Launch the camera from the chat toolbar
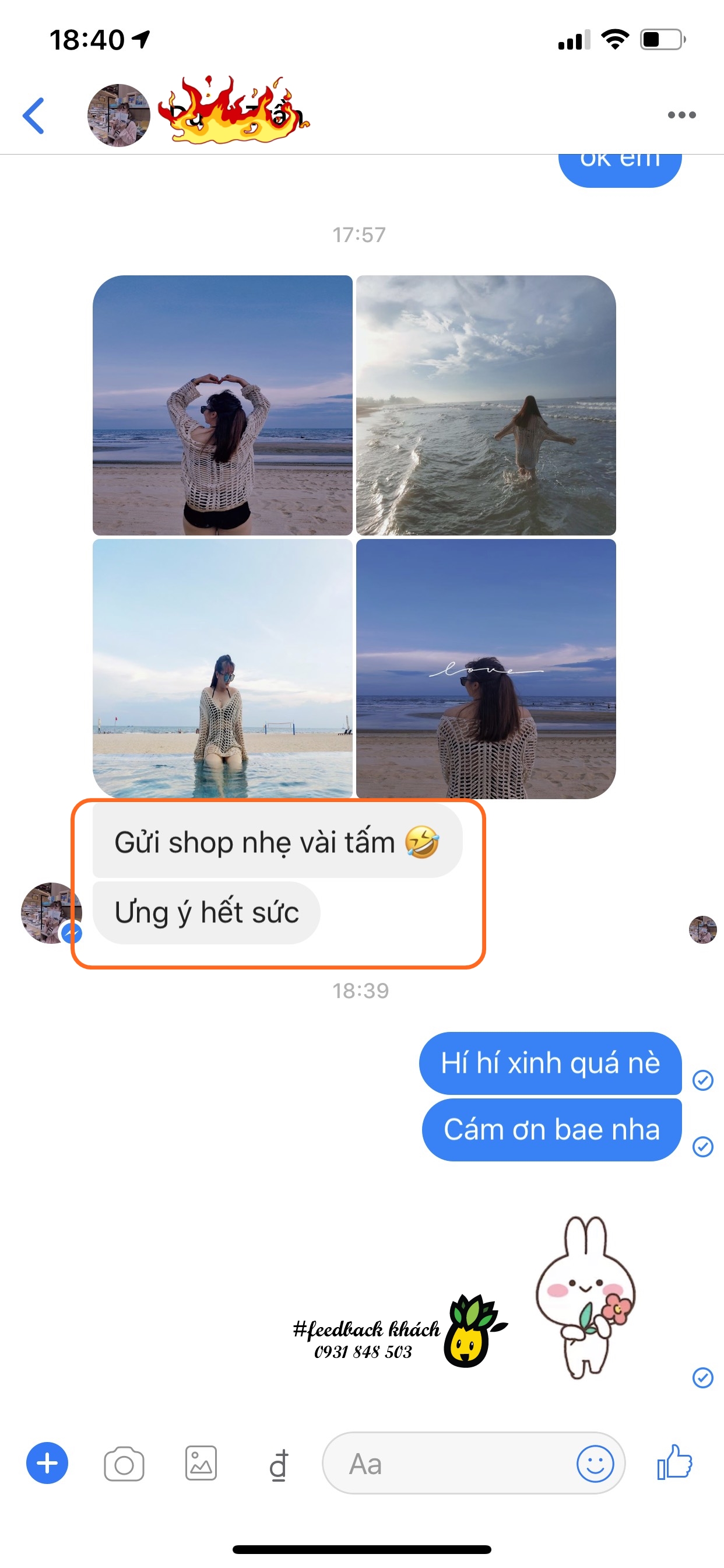 point(124,1464)
